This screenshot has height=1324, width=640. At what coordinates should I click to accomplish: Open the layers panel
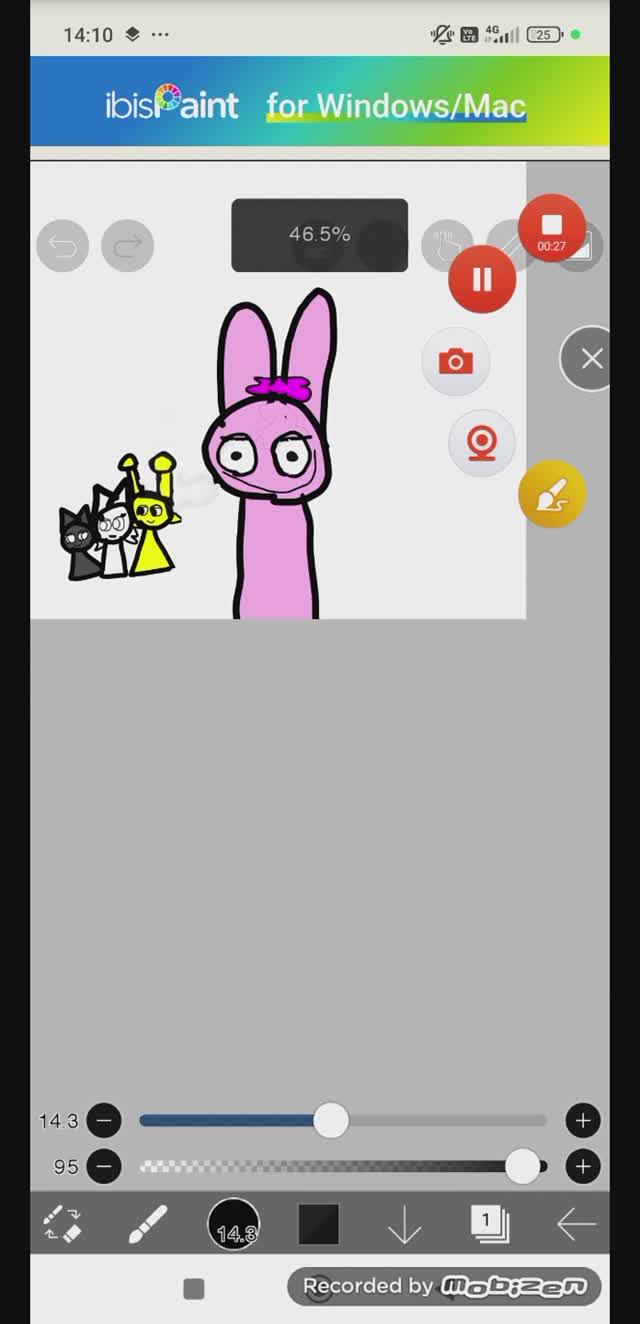(490, 1222)
